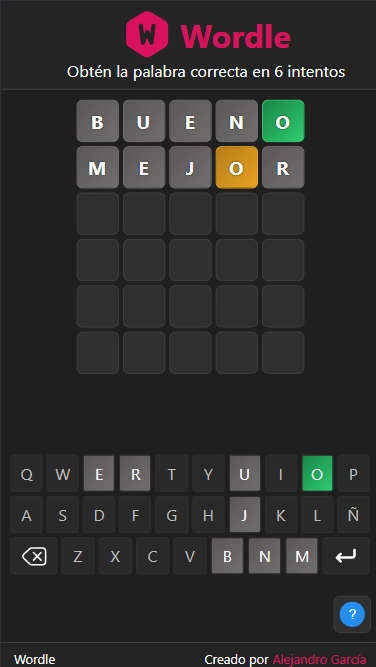
Task: Choose the letter H key
Action: pos(208,515)
